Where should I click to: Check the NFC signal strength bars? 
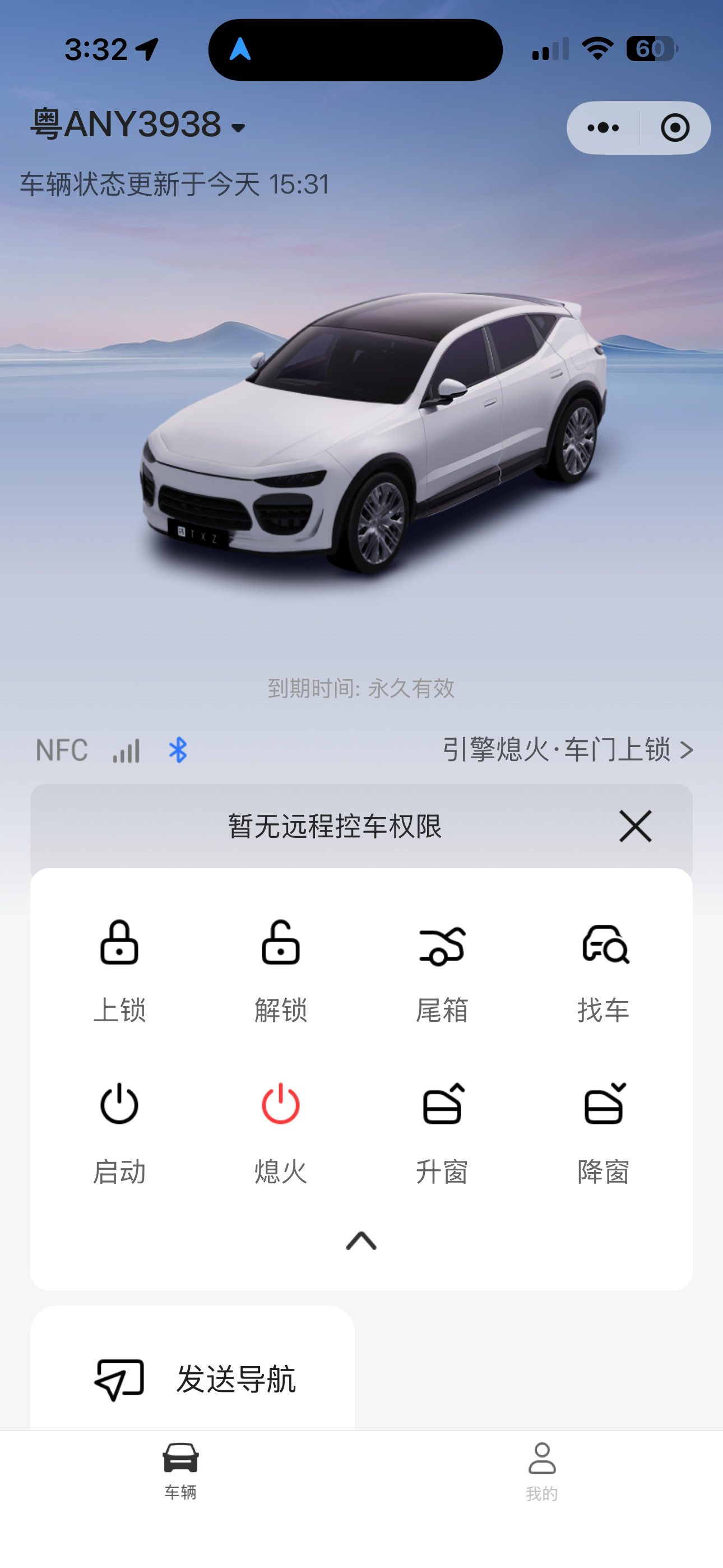click(x=126, y=750)
